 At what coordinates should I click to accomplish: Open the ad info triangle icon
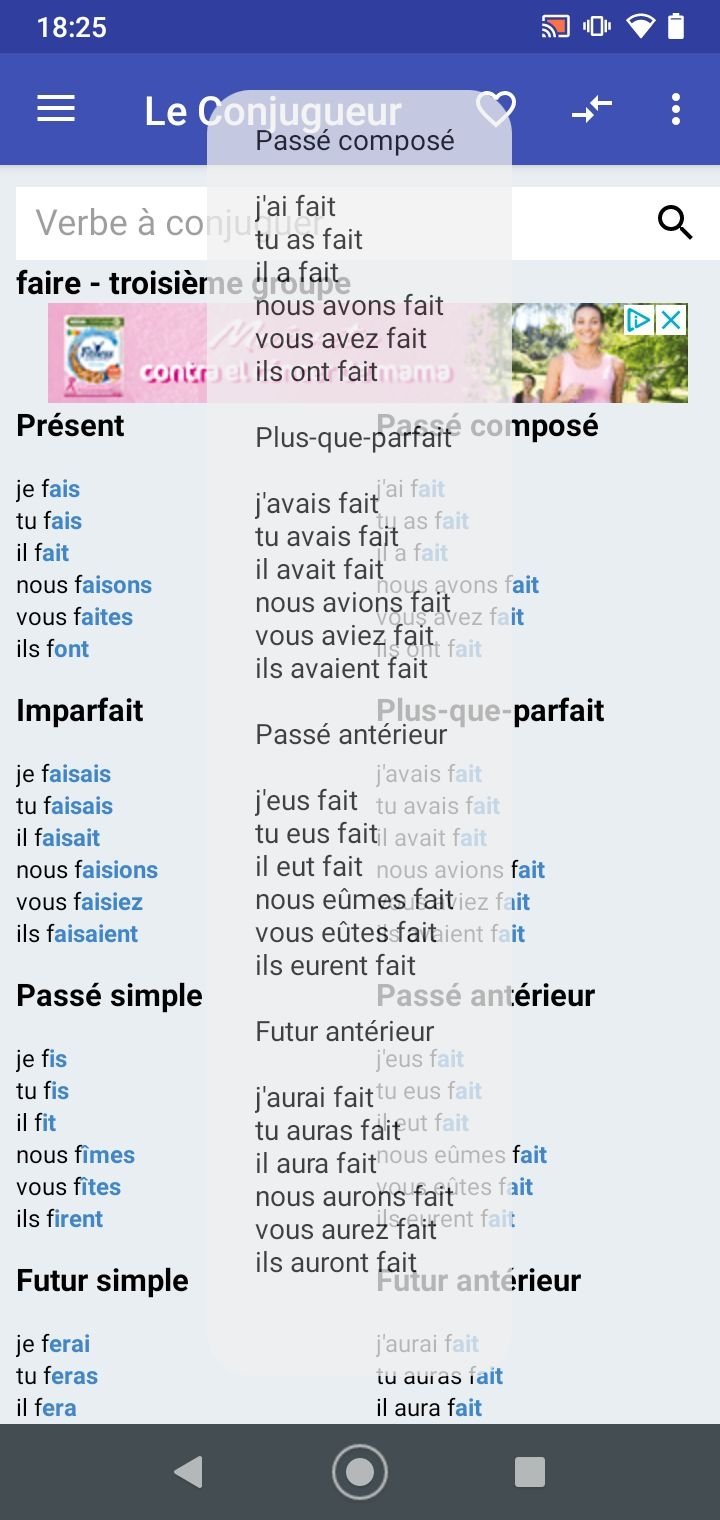tap(640, 320)
